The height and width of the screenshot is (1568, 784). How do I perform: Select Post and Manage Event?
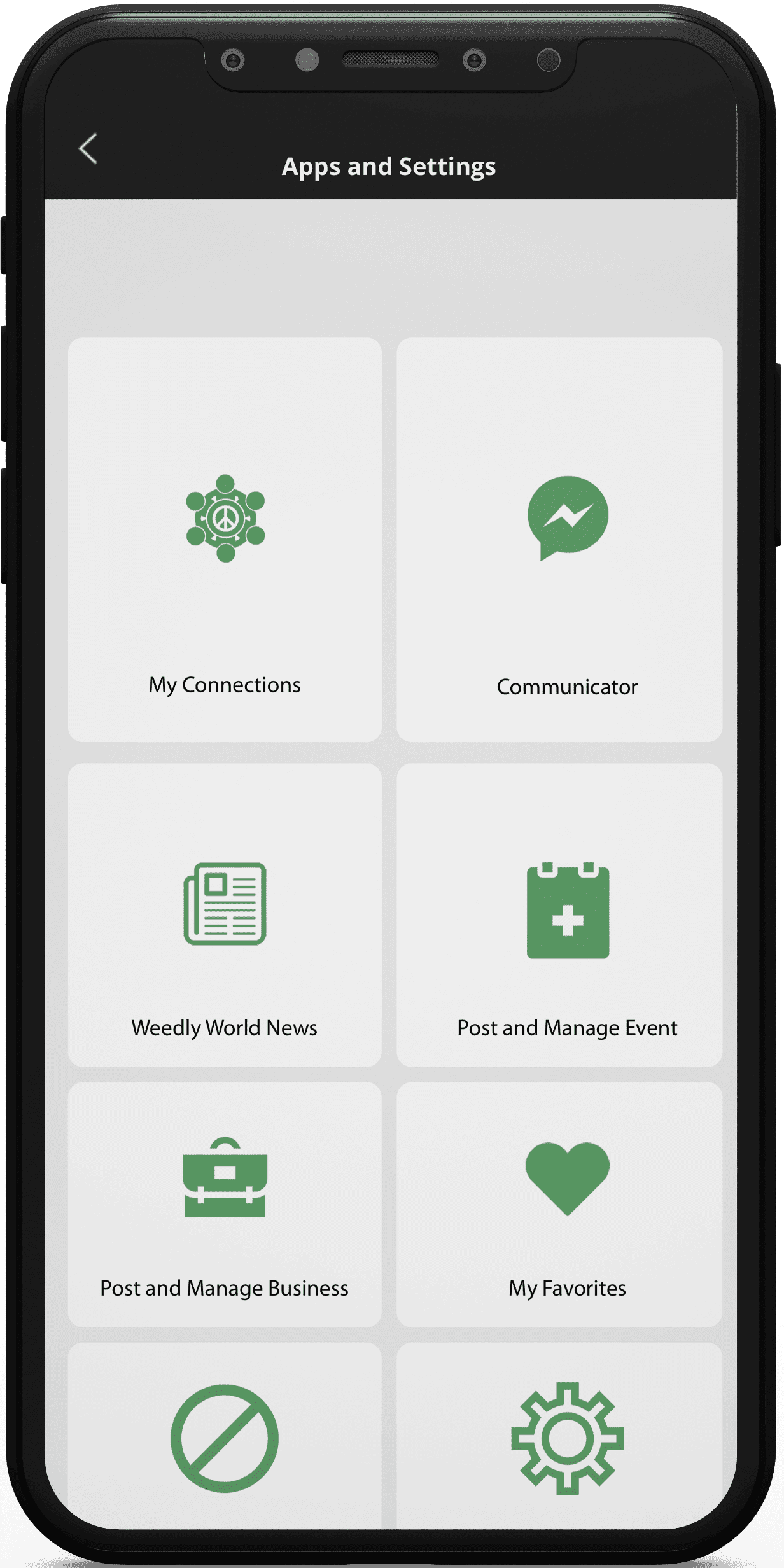[x=559, y=915]
